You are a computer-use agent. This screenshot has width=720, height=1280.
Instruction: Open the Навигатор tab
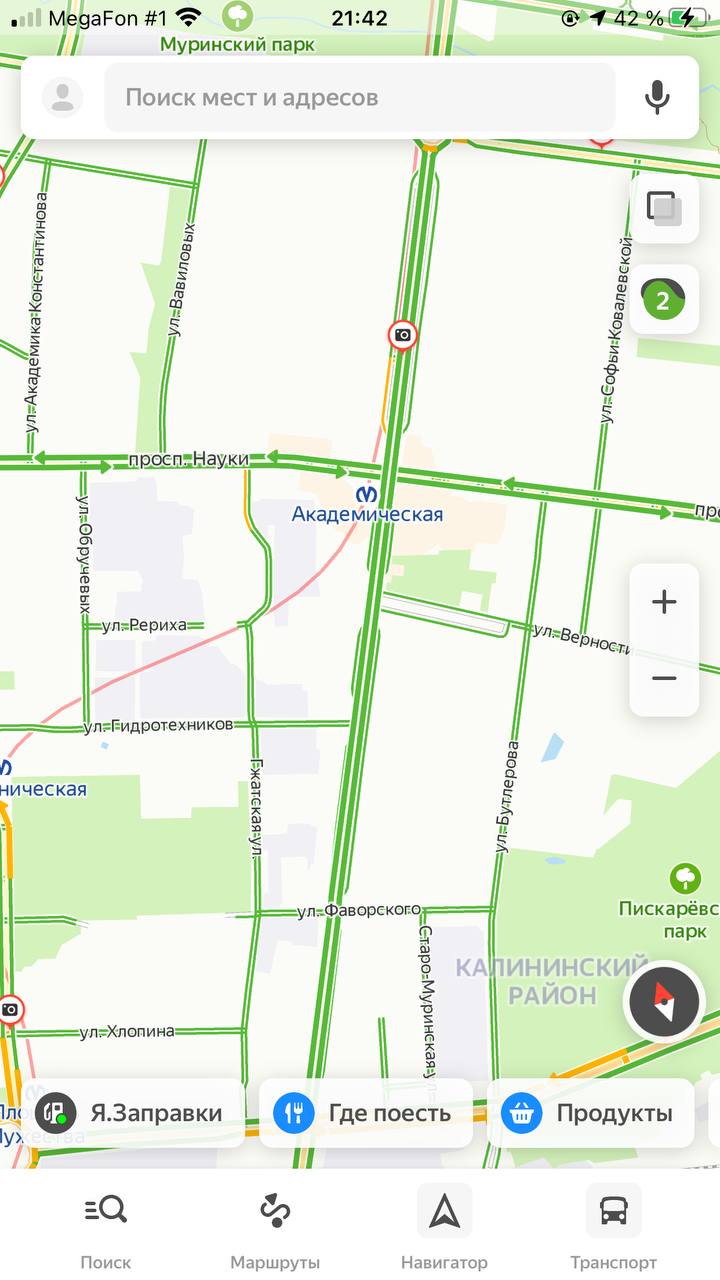[444, 1227]
